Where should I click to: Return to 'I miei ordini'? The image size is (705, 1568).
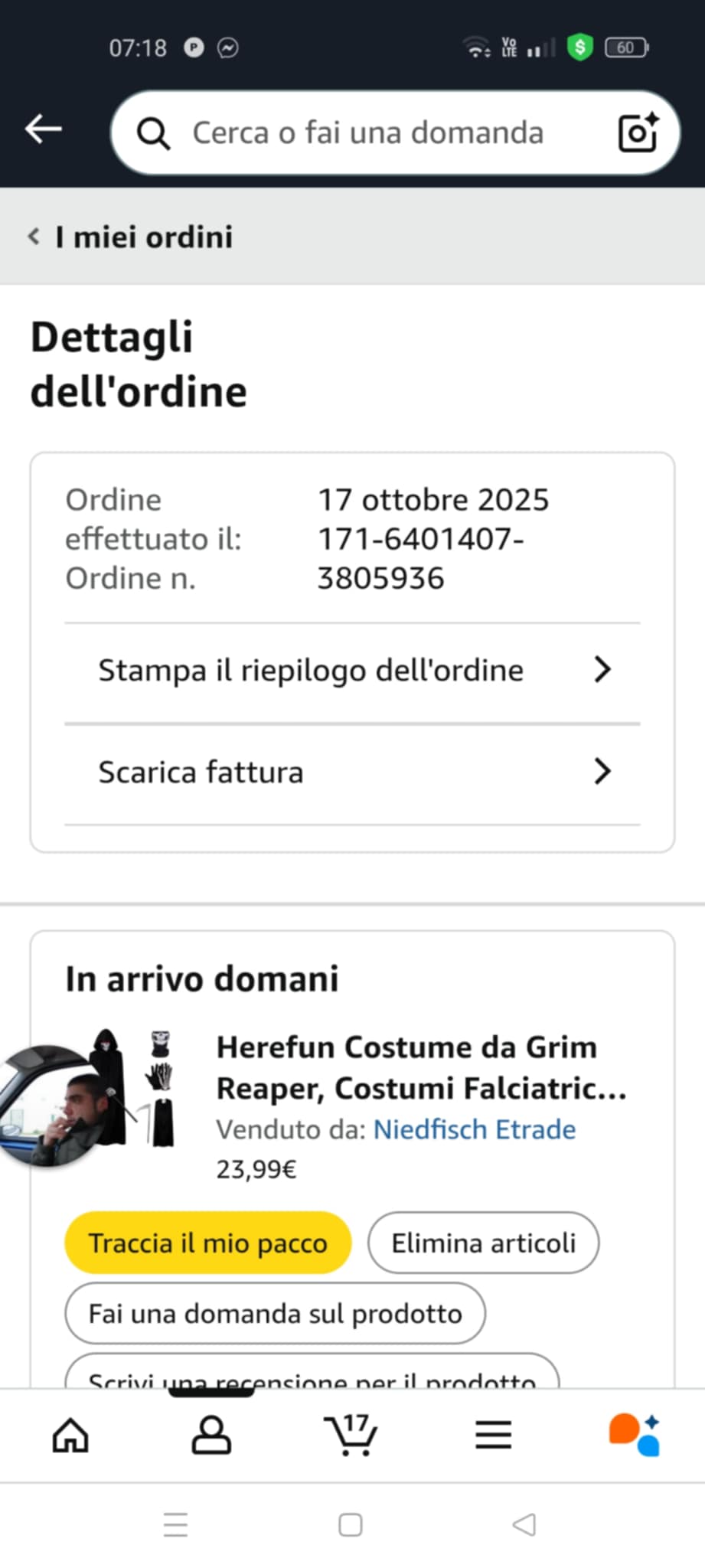pos(130,237)
